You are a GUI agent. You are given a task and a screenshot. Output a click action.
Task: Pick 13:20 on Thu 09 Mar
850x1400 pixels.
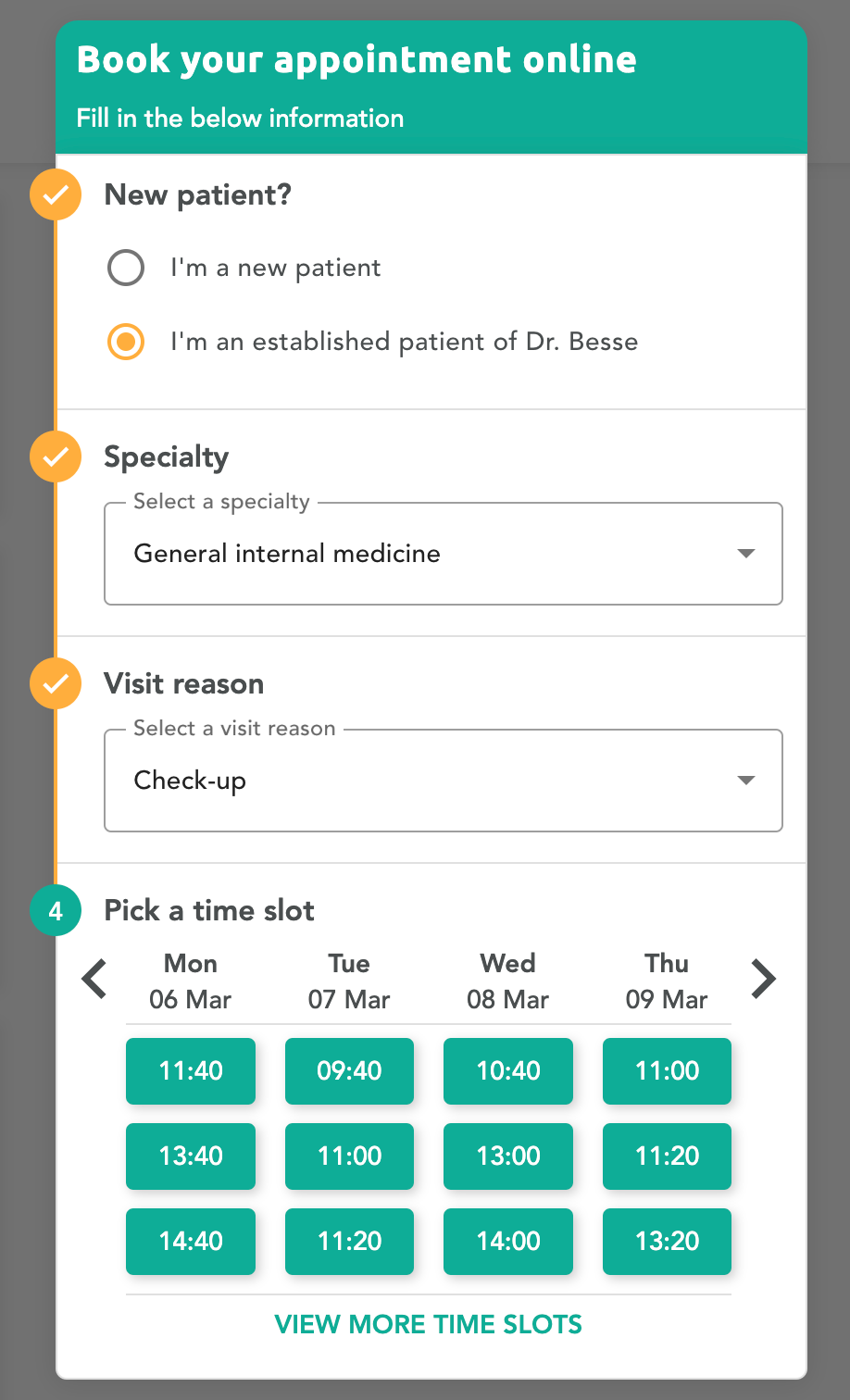point(667,1242)
